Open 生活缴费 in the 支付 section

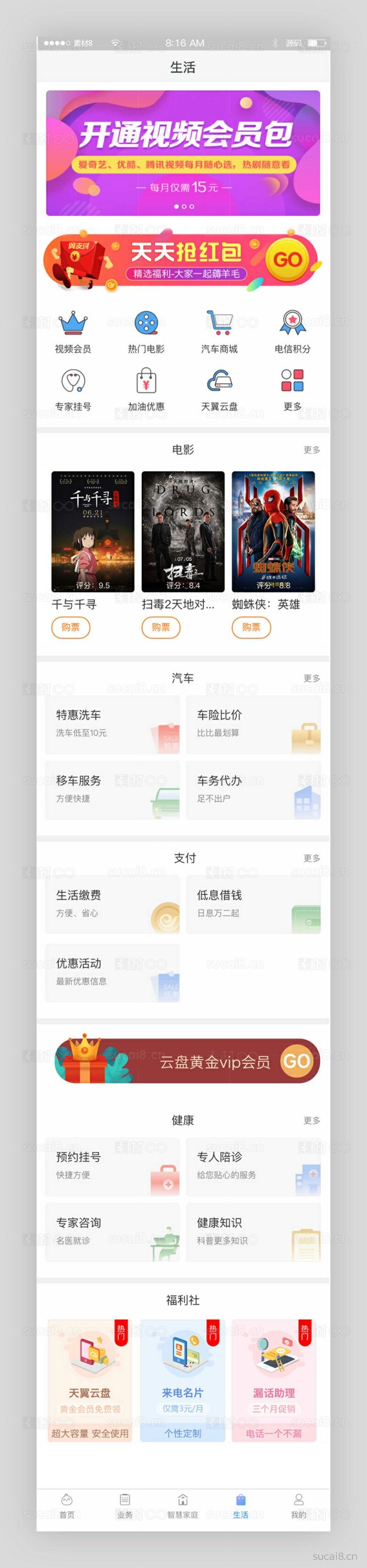click(112, 904)
